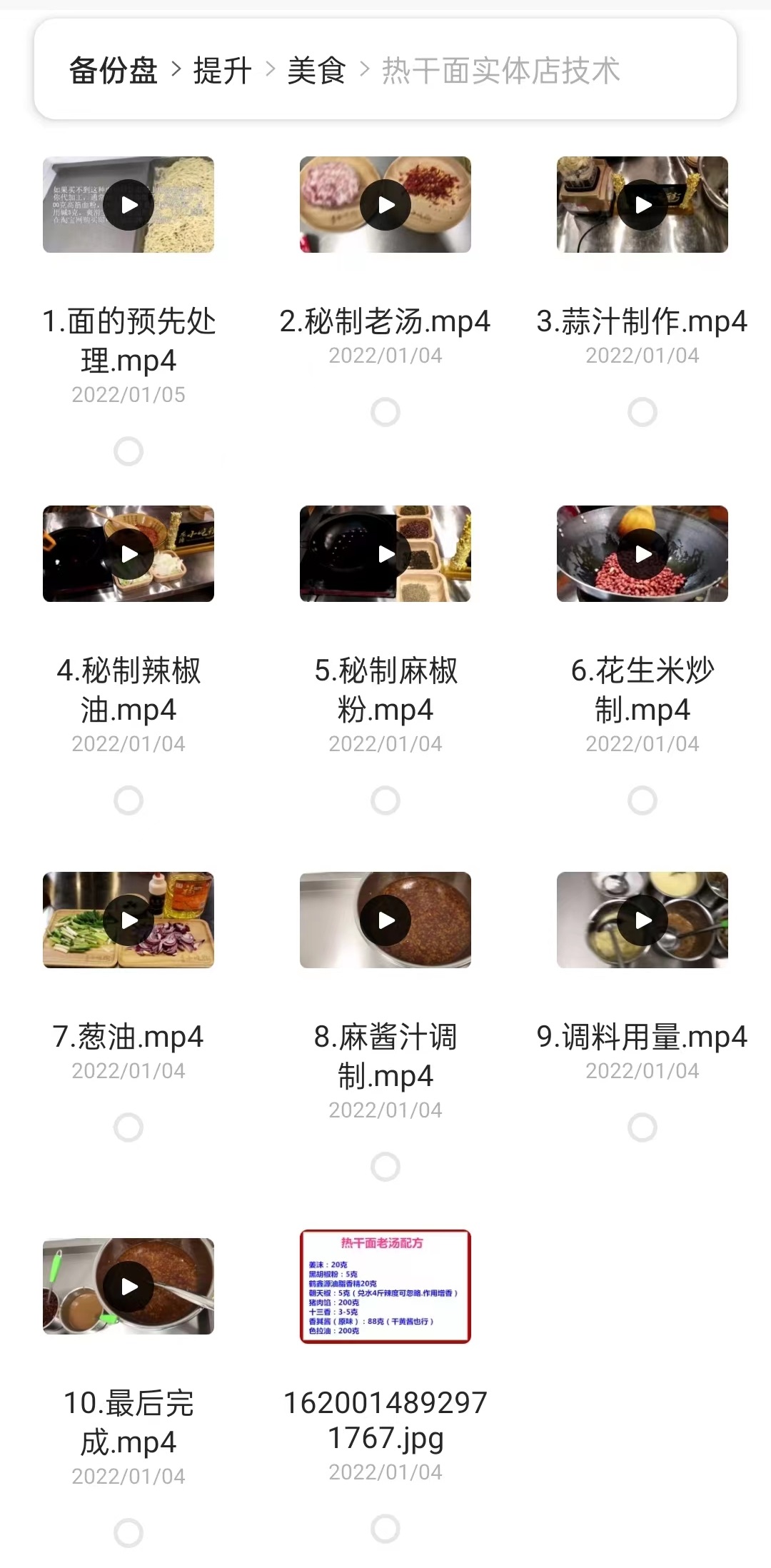
Task: View the image 1620014892971767.jpg
Action: 385,1287
